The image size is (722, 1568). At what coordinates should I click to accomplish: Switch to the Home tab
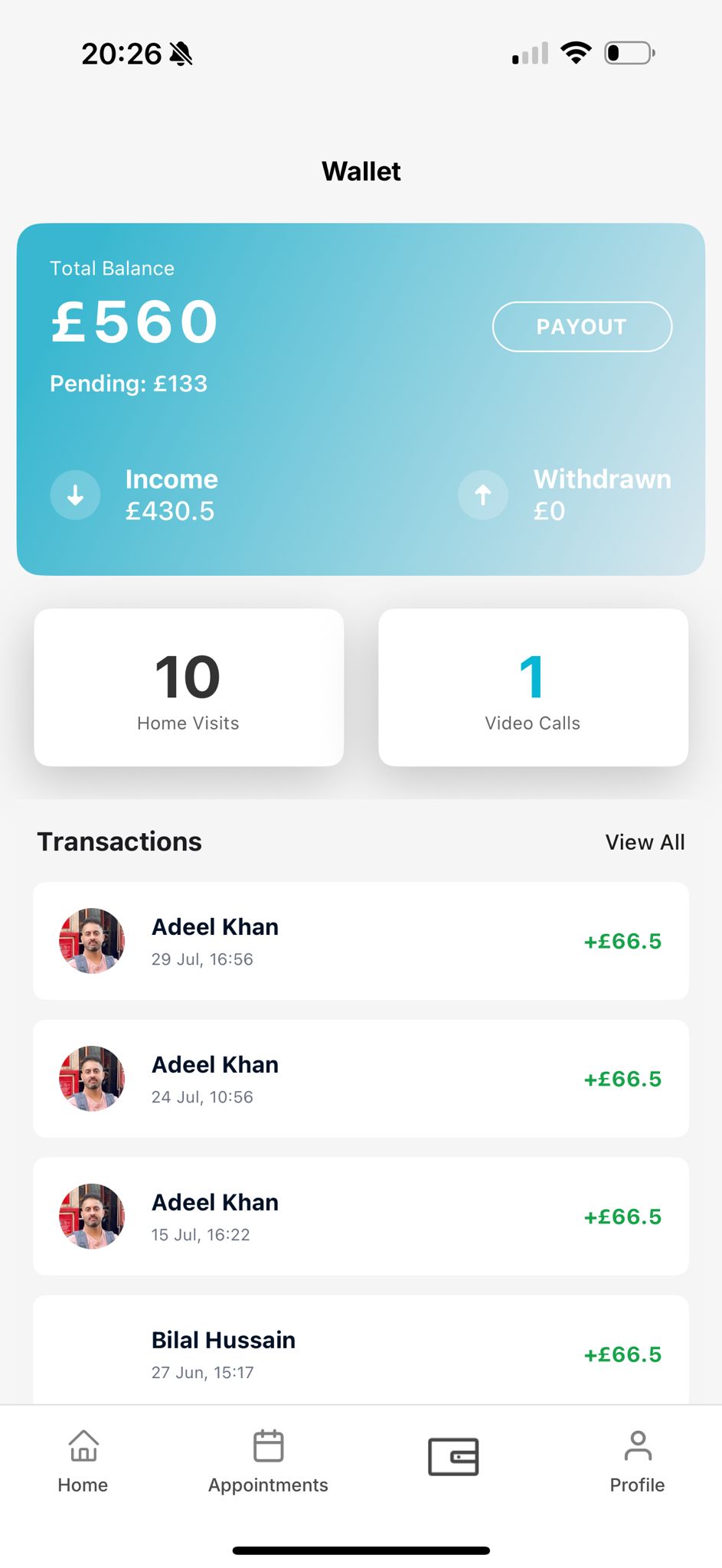tap(83, 1462)
